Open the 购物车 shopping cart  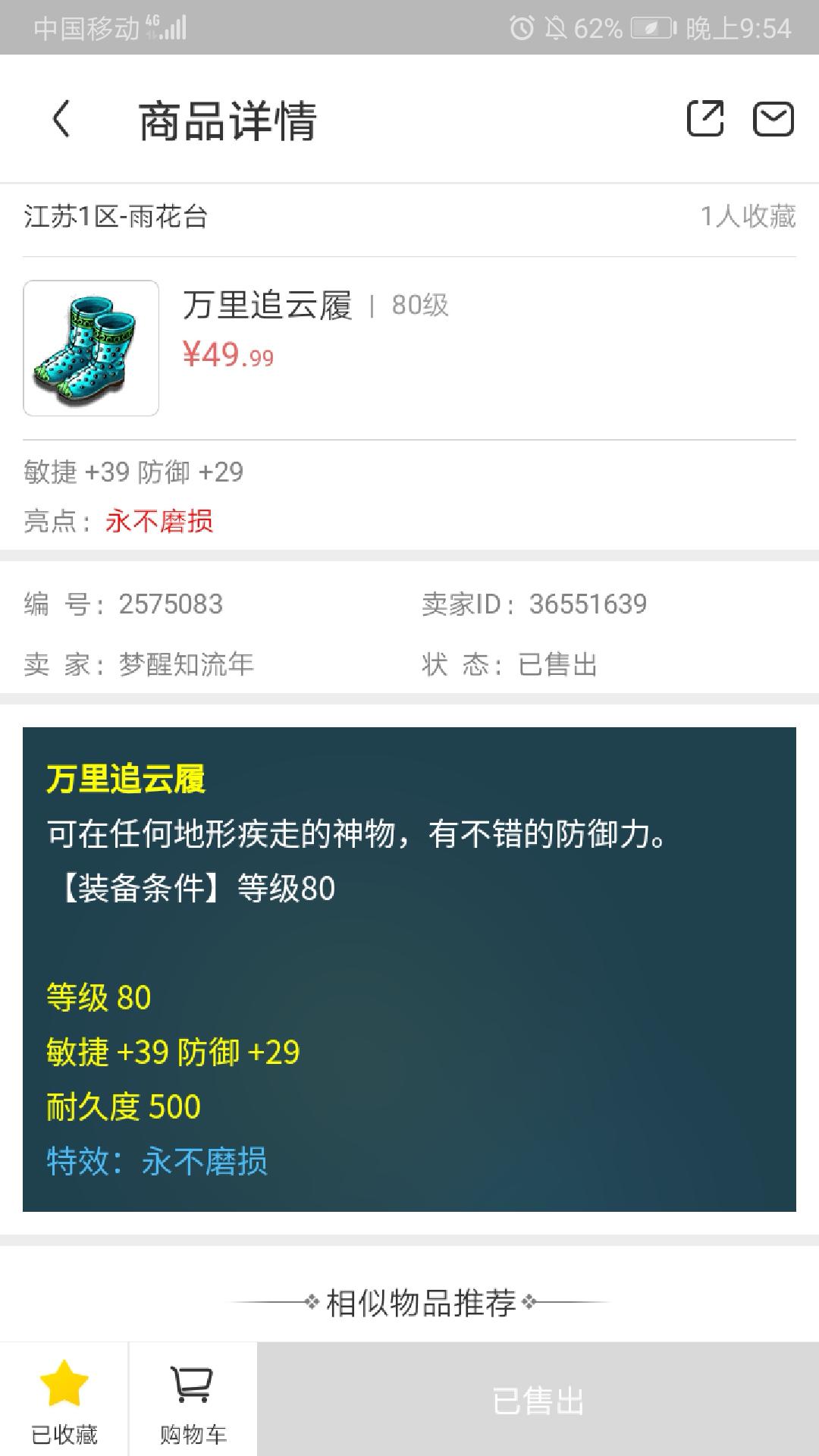coord(193,1399)
